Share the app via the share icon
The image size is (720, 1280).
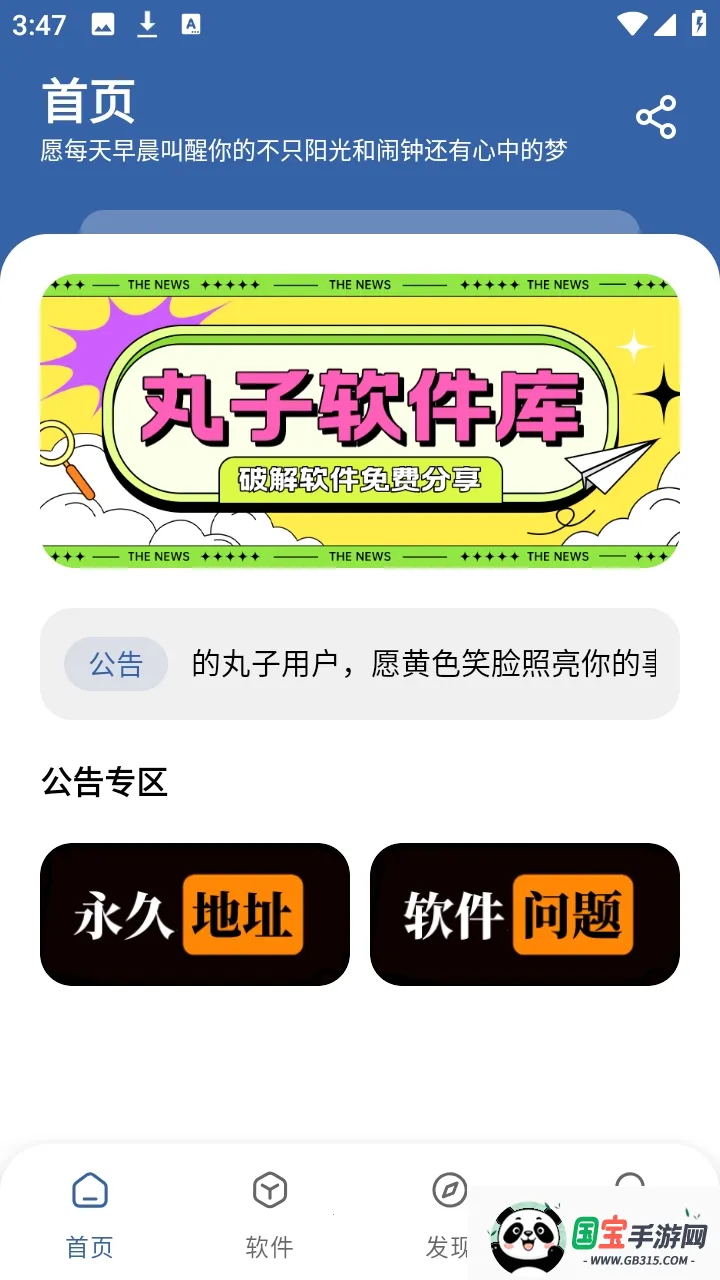click(x=656, y=118)
